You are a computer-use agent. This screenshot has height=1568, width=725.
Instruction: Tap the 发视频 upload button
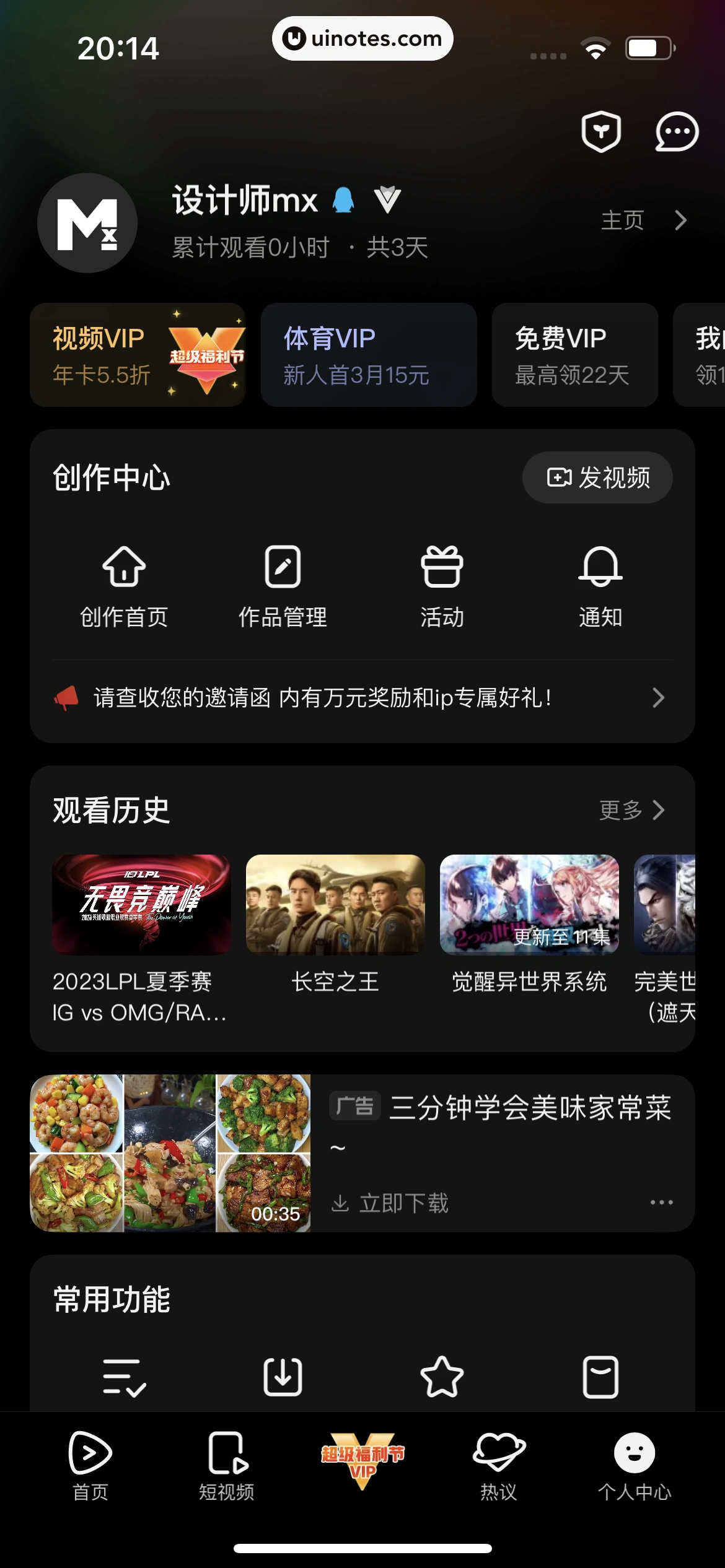pos(597,477)
